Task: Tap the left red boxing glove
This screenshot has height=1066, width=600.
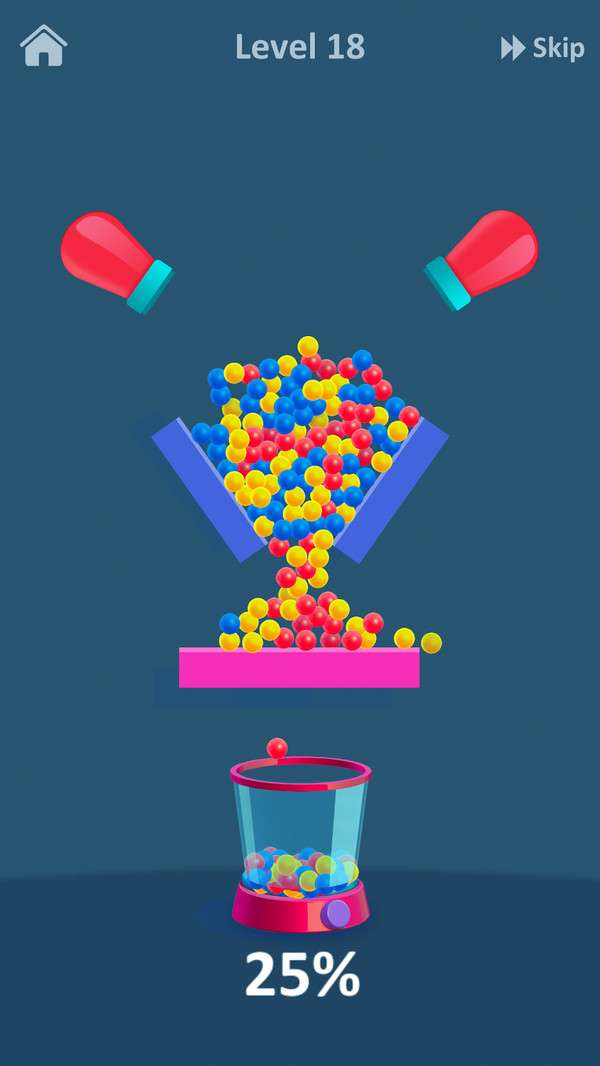Action: [113, 259]
